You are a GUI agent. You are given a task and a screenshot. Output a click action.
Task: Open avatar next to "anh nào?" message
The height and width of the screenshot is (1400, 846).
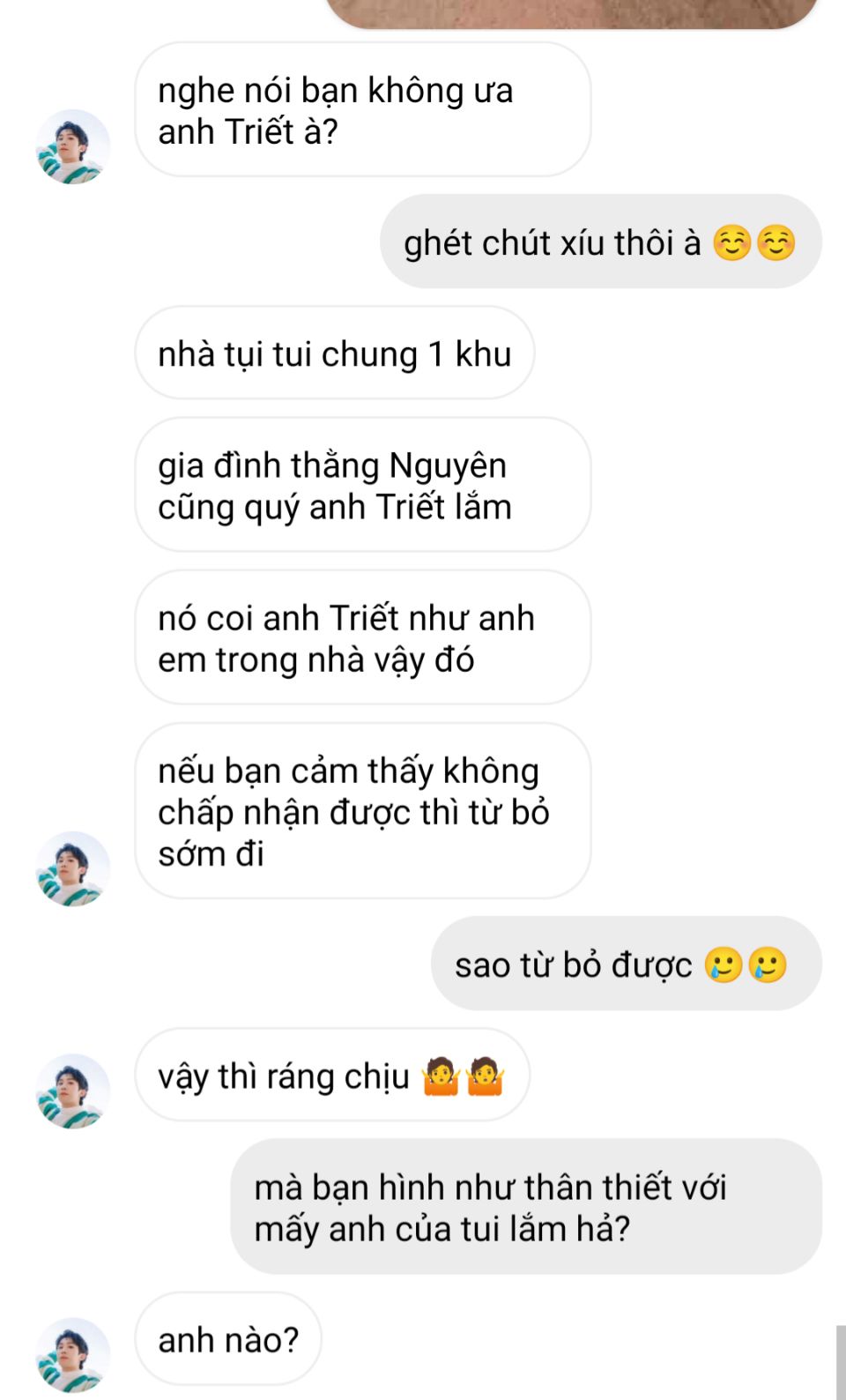[x=72, y=1355]
